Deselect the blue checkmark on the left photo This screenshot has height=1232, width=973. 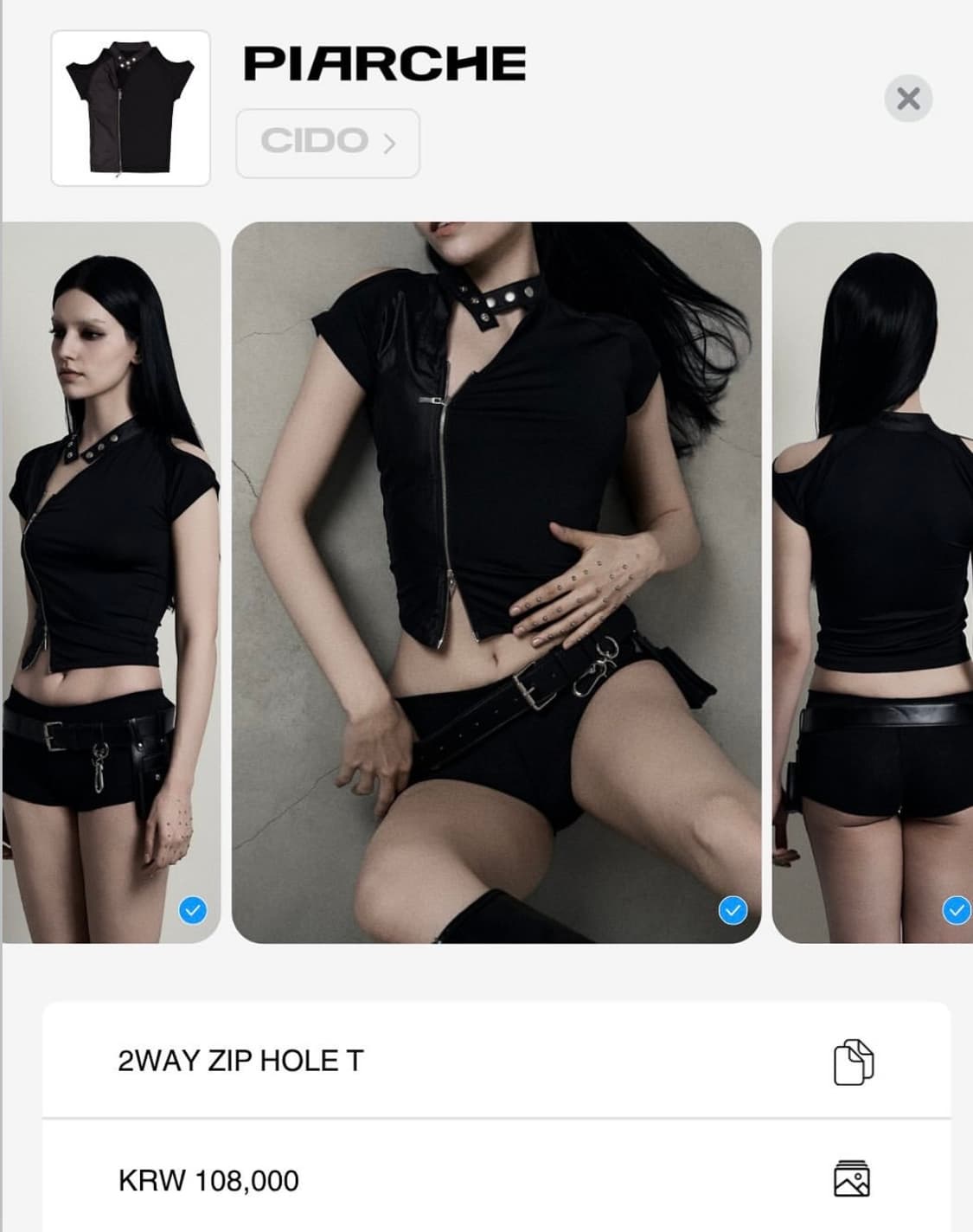click(x=194, y=908)
